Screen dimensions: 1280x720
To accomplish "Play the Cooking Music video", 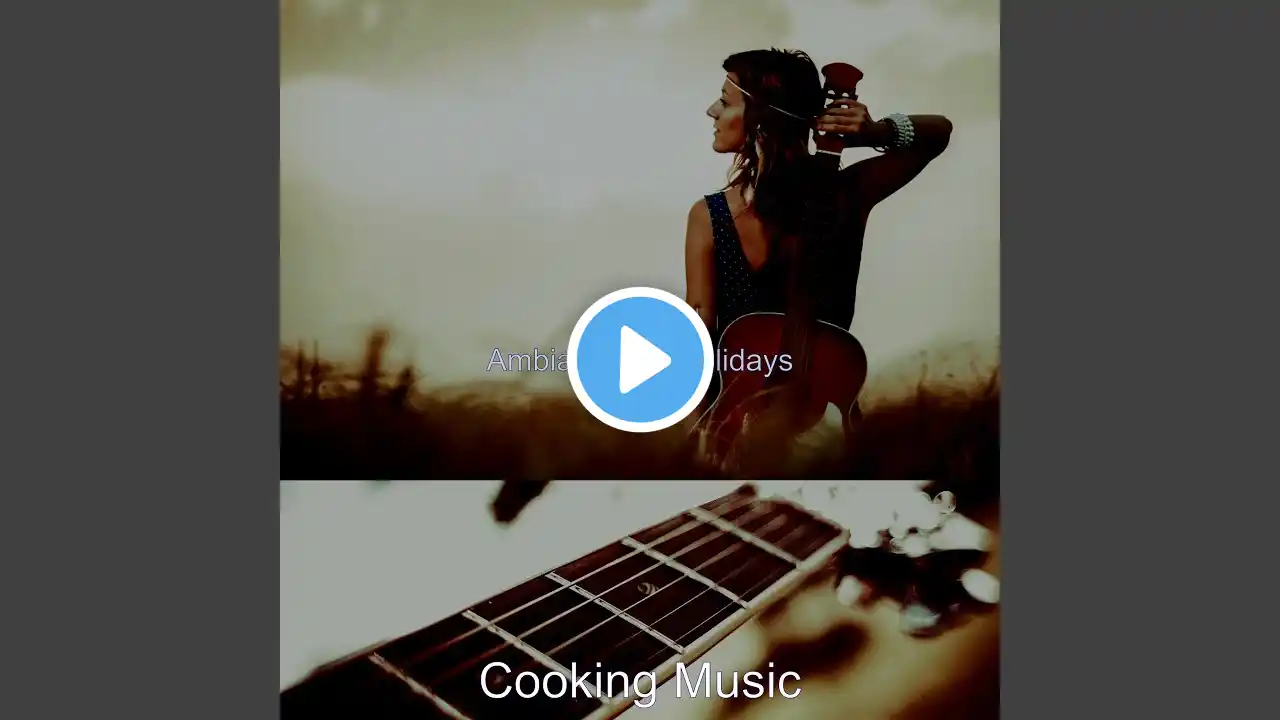I will click(x=640, y=360).
